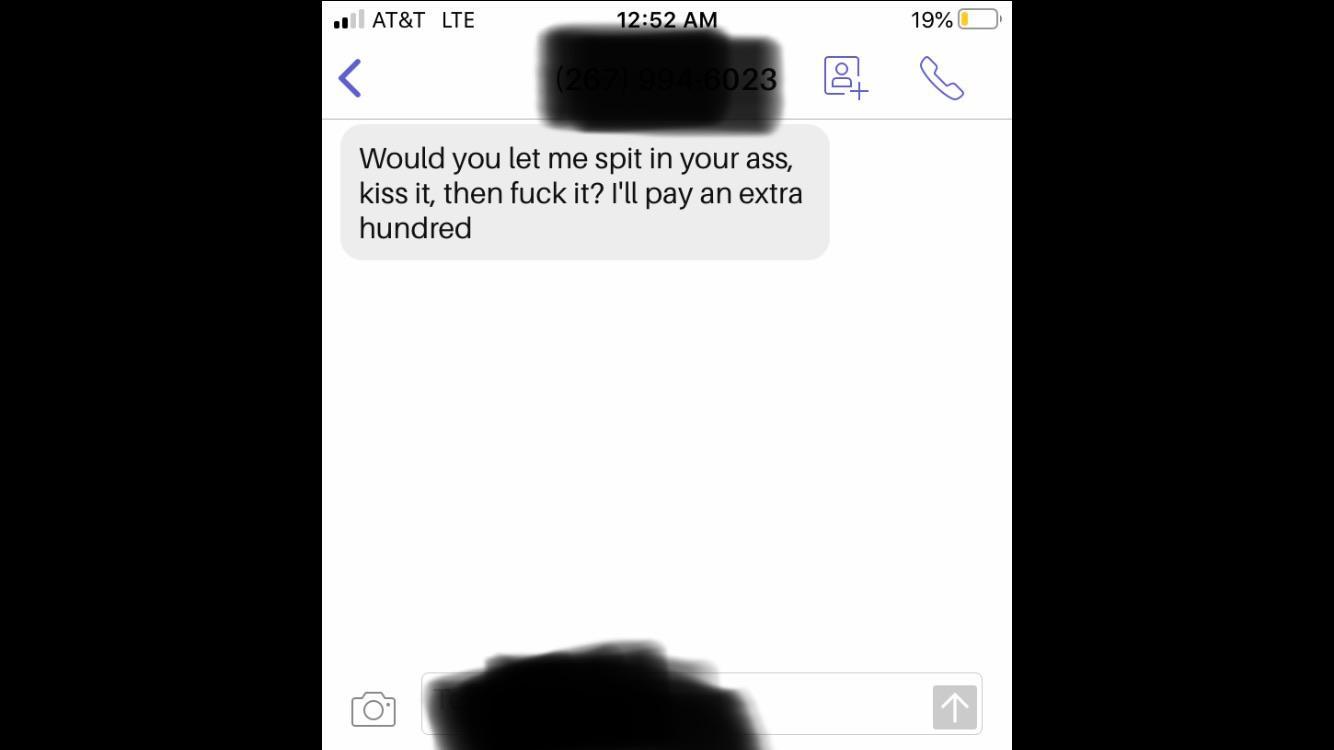Add this number to contacts
Image resolution: width=1334 pixels, height=750 pixels.
(845, 77)
